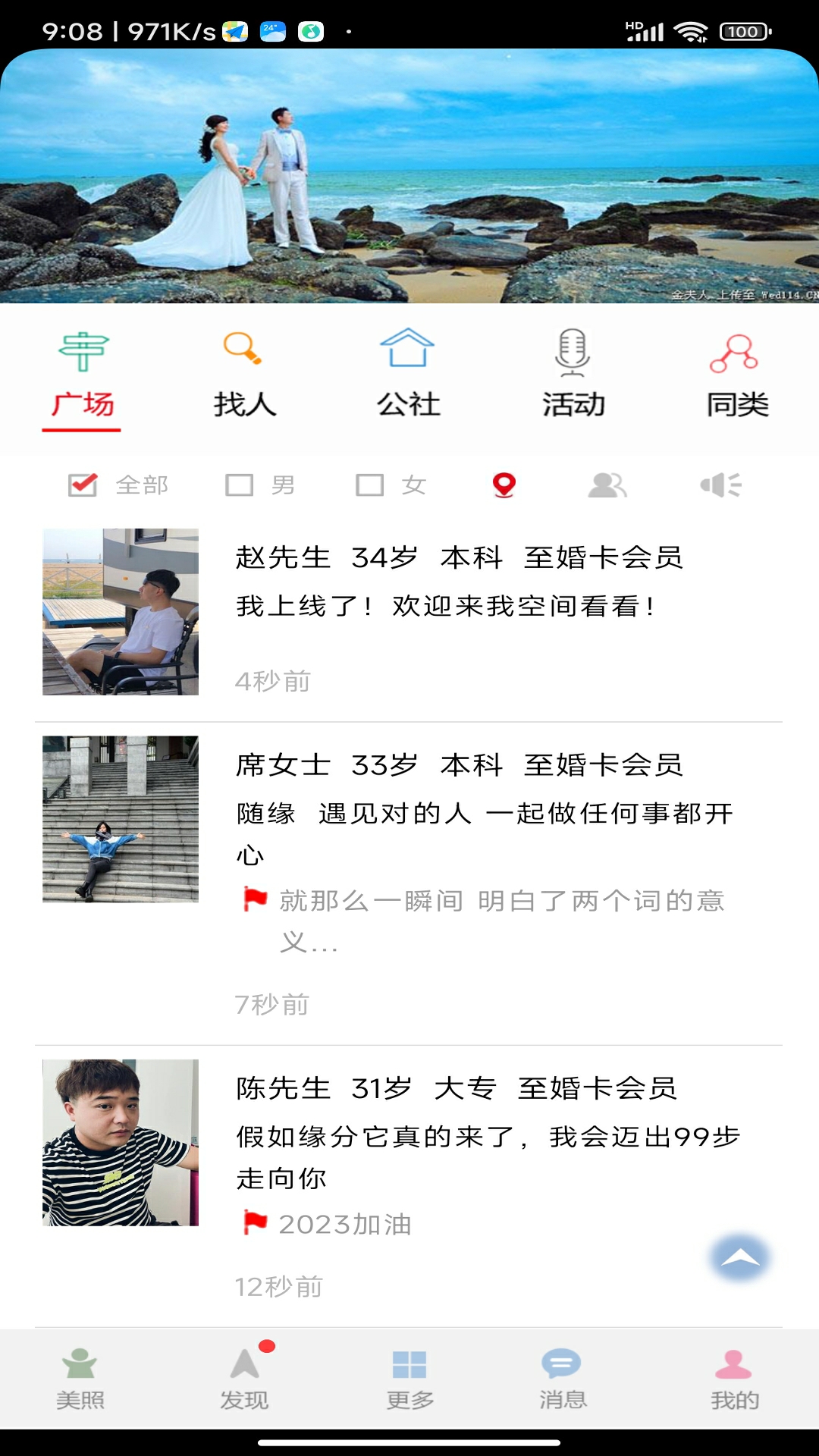View 陈先生's profile photo
Image resolution: width=819 pixels, height=1456 pixels.
(121, 1142)
